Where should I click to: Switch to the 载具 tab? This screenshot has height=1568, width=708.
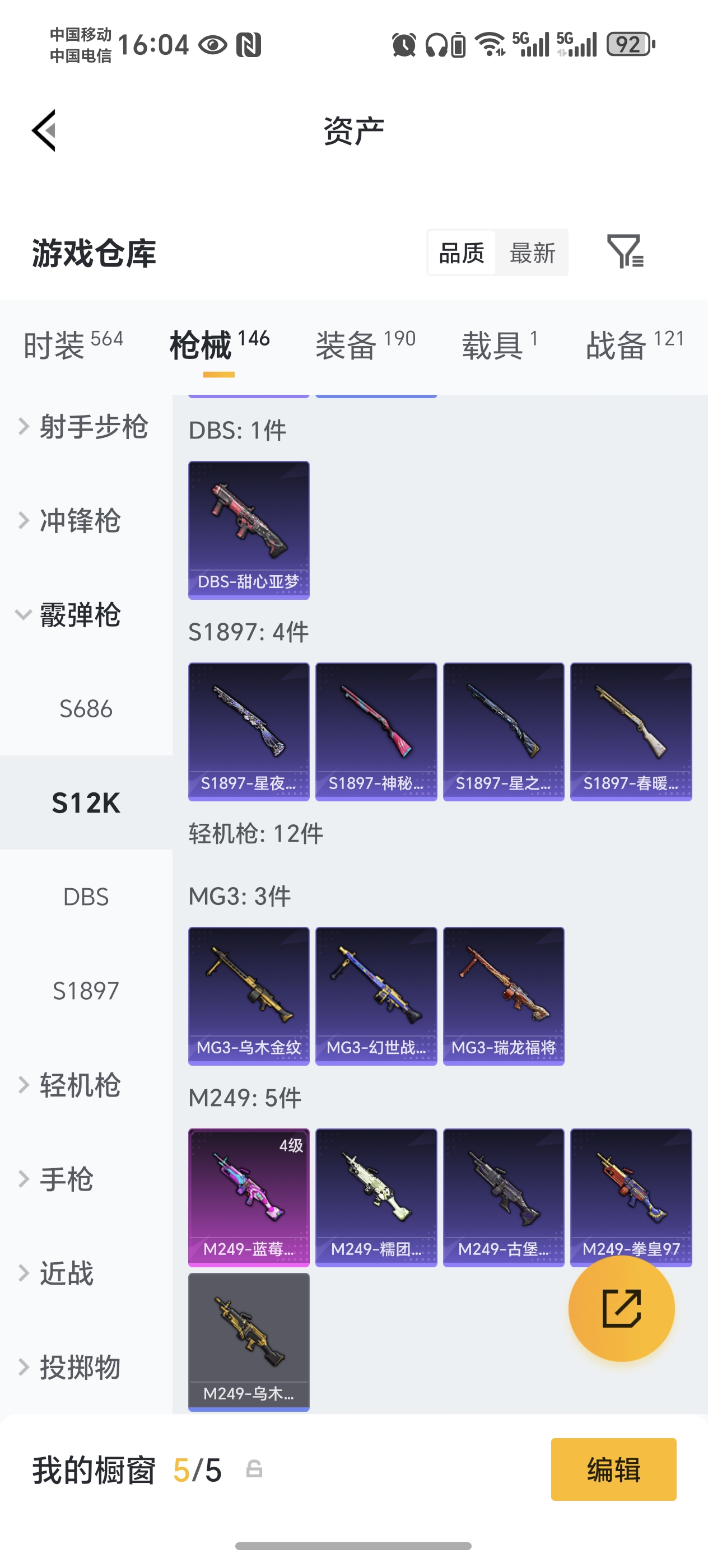point(499,345)
